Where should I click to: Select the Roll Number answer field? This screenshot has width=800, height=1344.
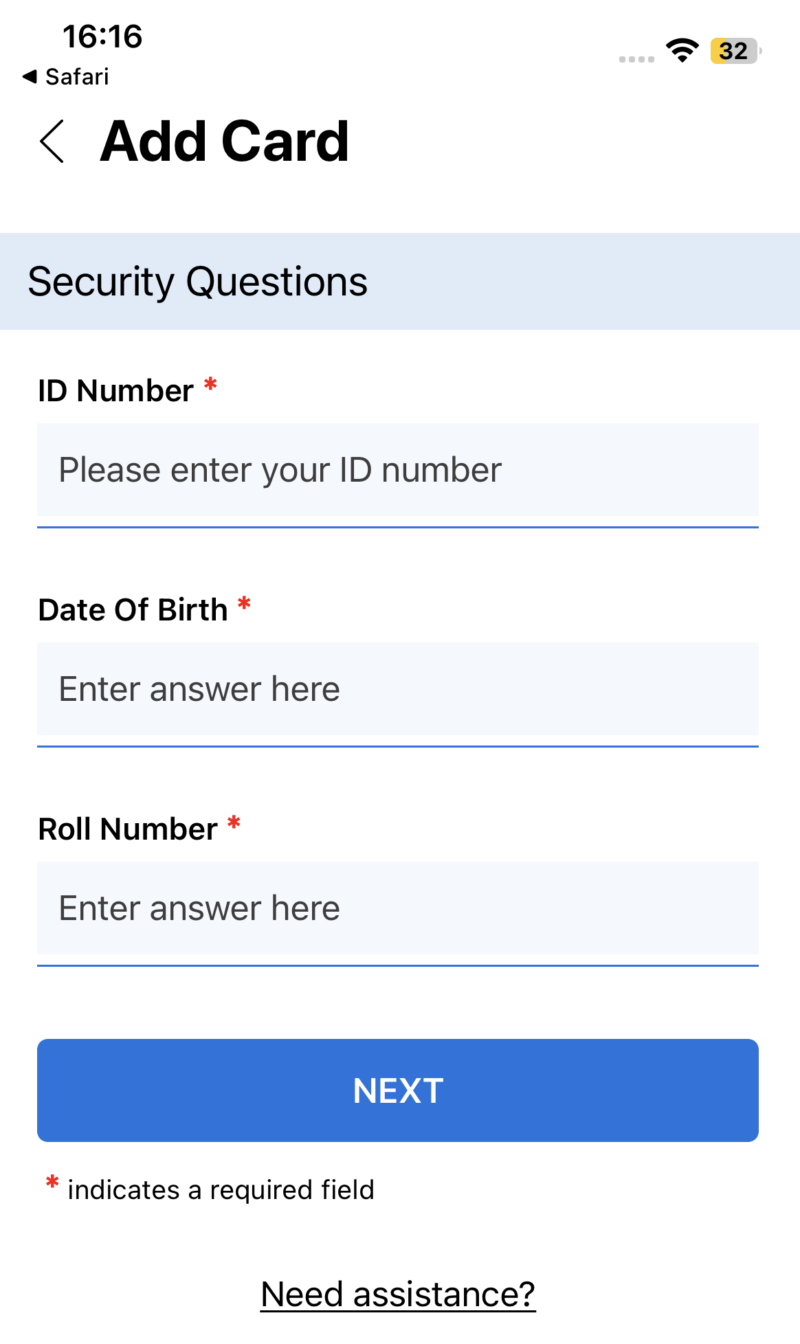397,908
